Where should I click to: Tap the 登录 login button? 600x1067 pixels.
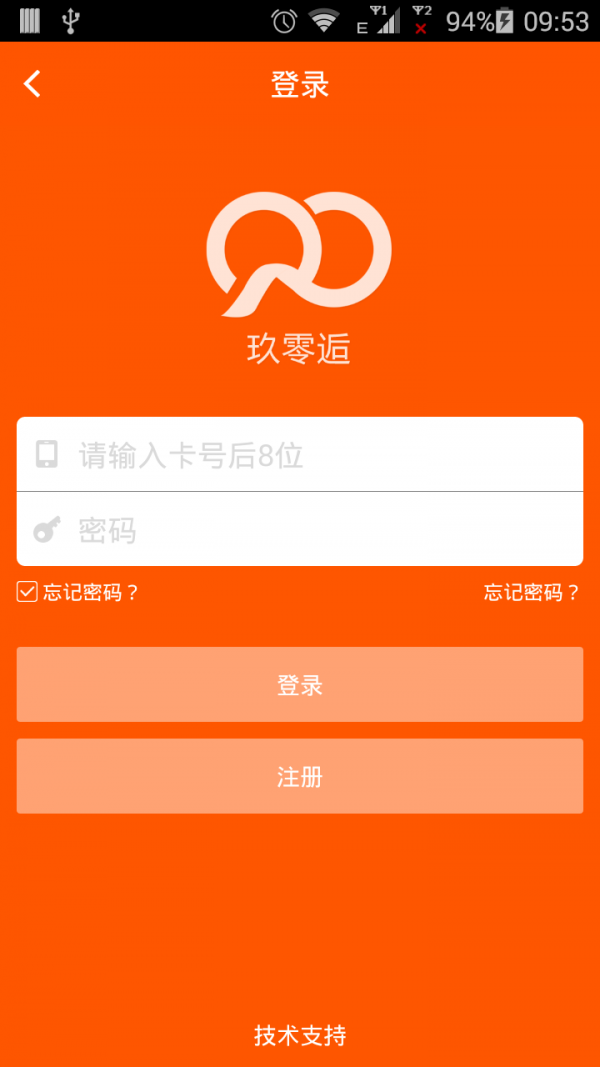[x=300, y=685]
